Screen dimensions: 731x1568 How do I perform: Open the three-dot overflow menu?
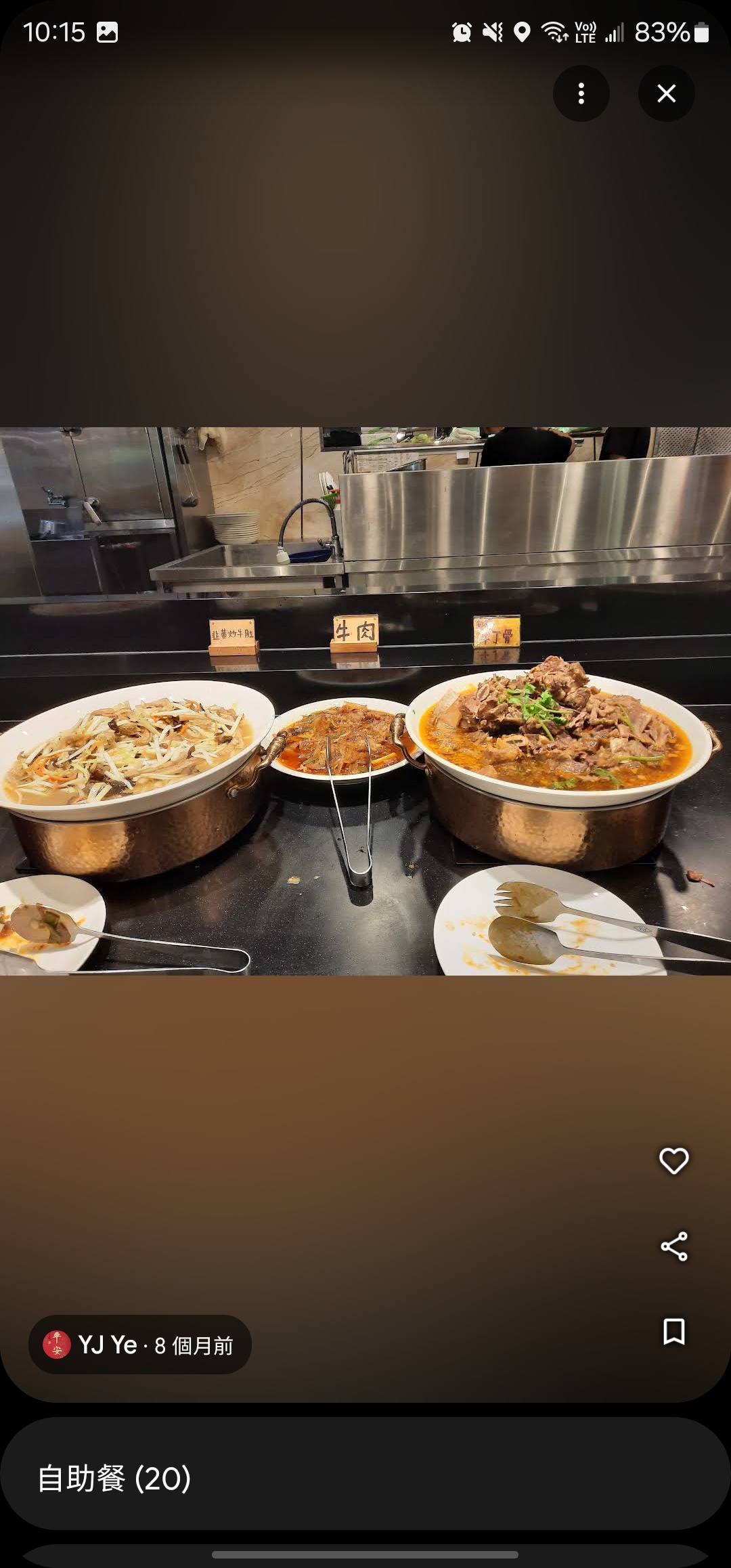581,93
